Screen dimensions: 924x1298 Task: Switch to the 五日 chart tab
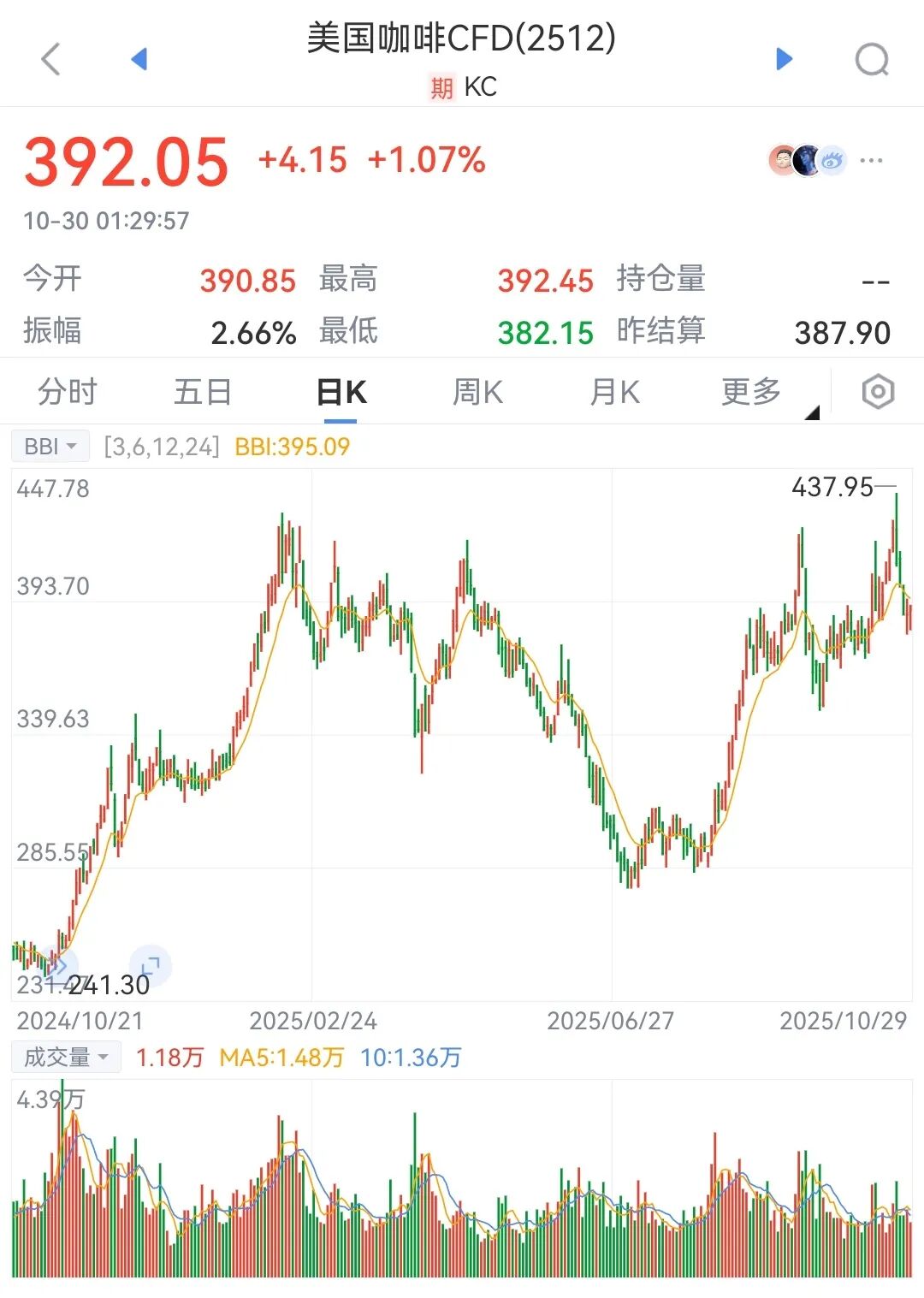[x=203, y=392]
